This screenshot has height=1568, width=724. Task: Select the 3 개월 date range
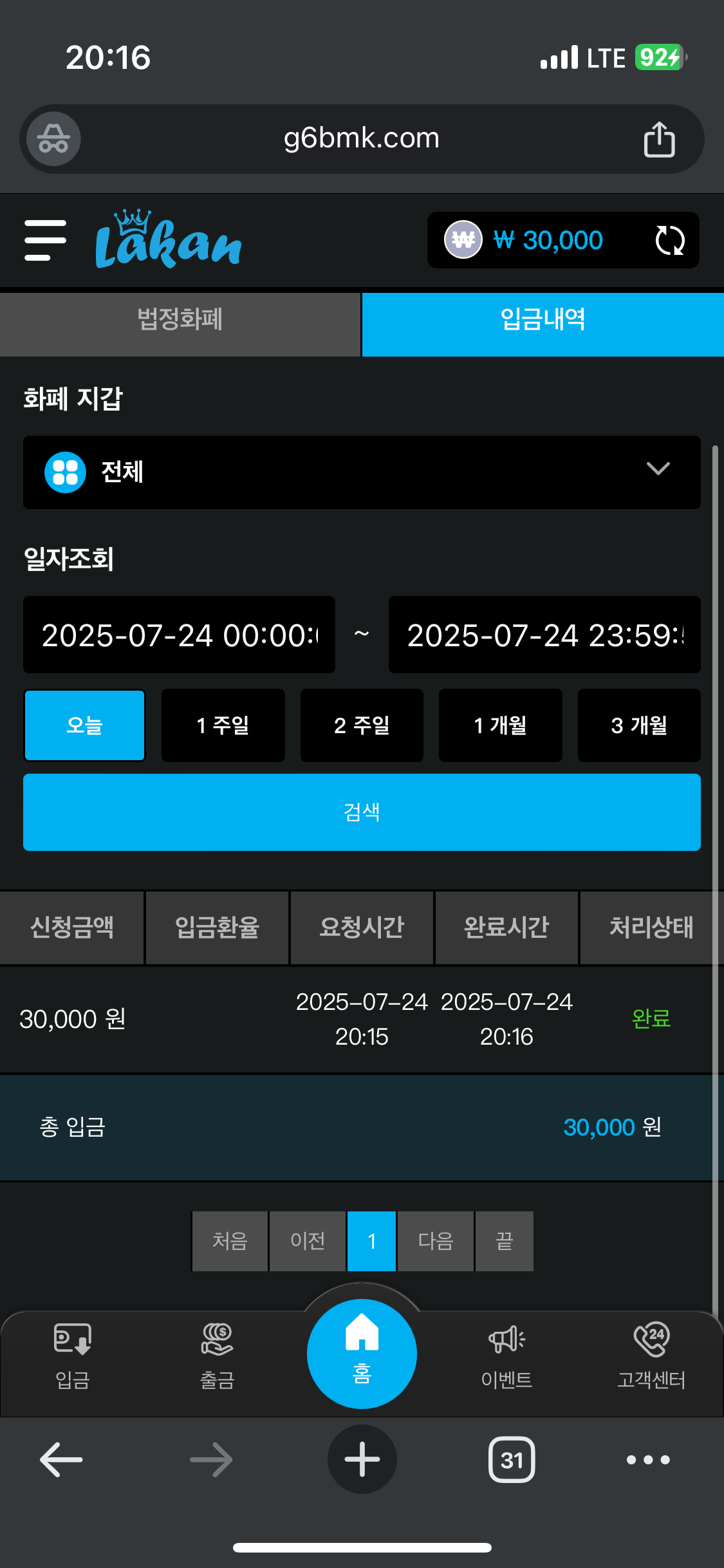(x=639, y=725)
